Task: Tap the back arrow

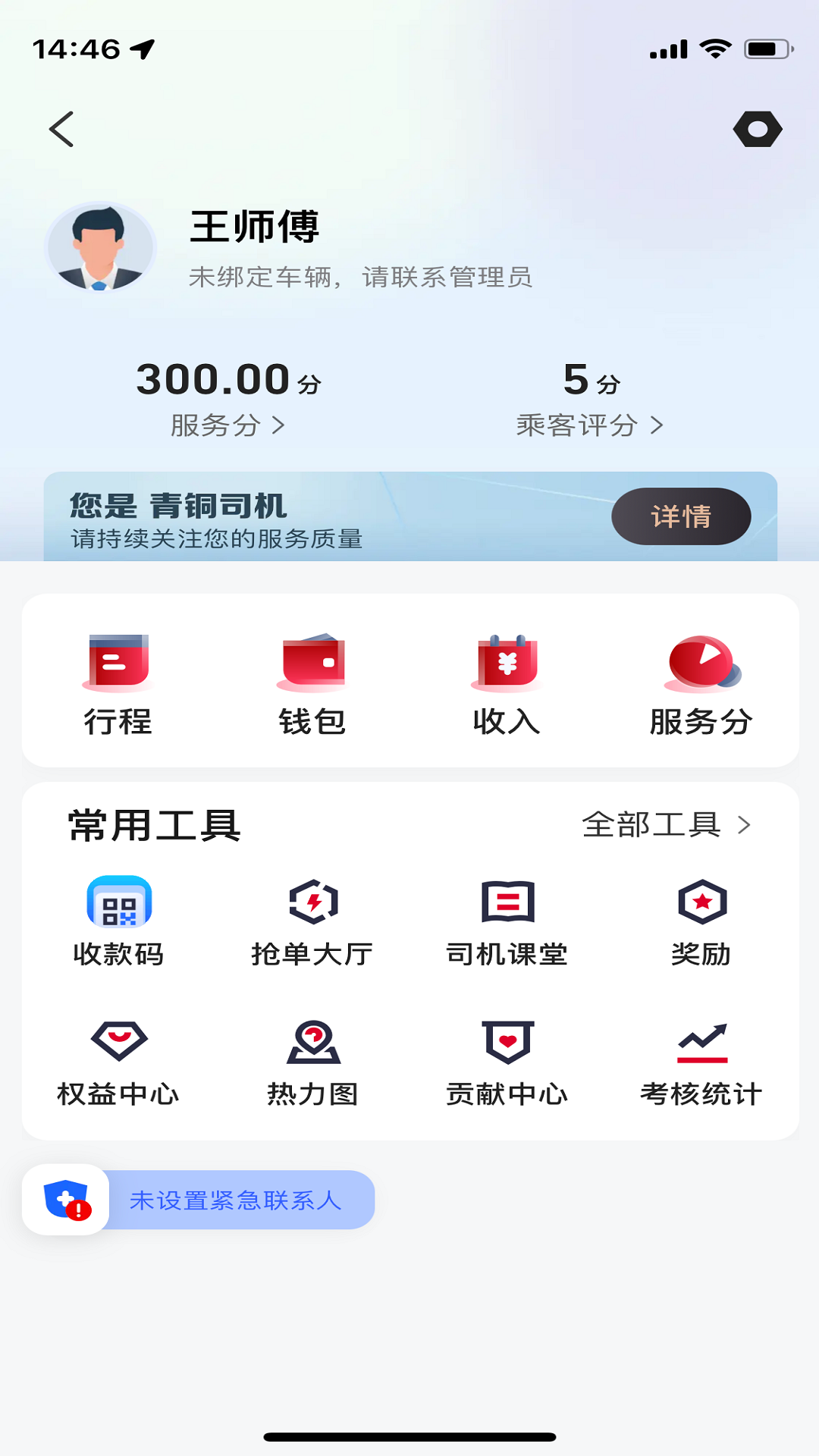Action: point(62,129)
